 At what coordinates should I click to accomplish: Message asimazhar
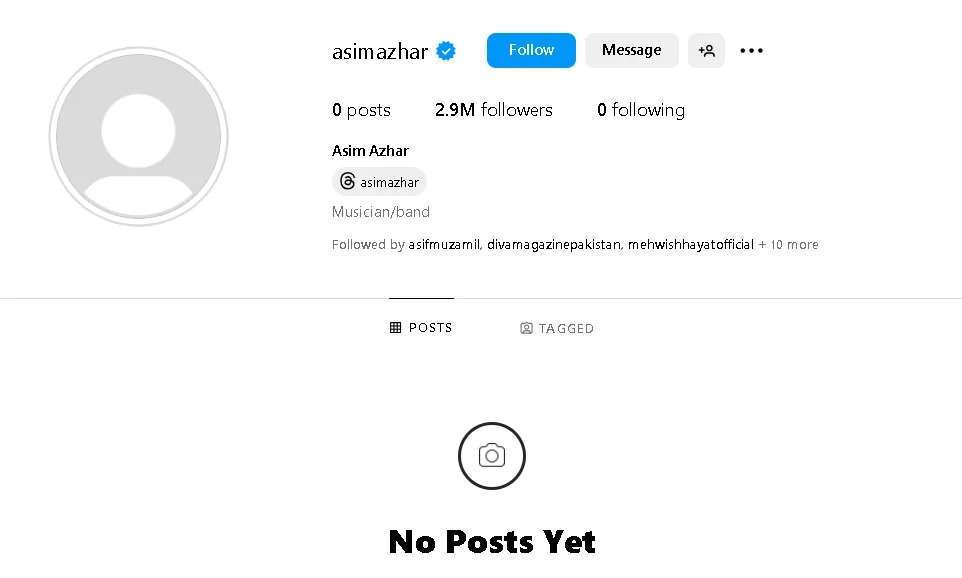pos(631,50)
